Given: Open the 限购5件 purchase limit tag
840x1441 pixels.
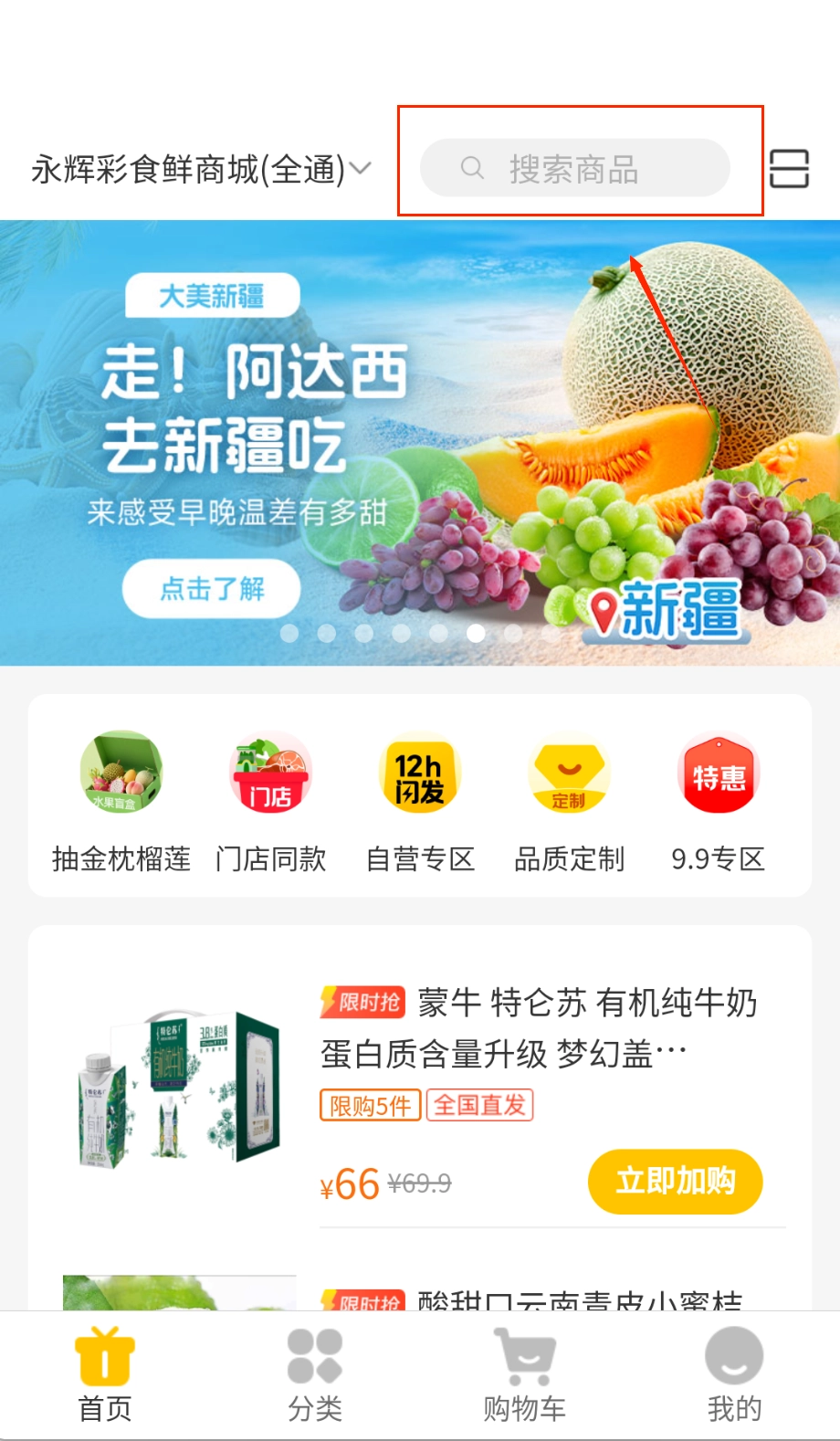Looking at the screenshot, I should tap(369, 1106).
